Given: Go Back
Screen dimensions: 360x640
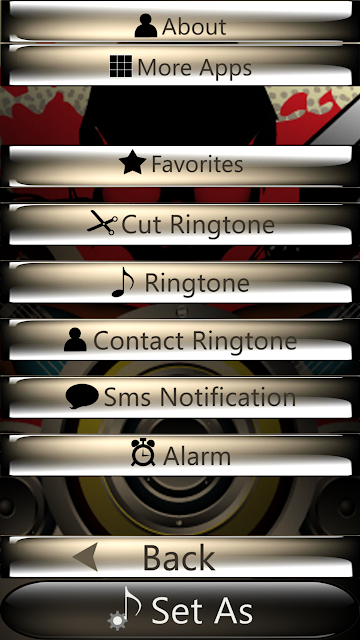Looking at the screenshot, I should [180, 557].
